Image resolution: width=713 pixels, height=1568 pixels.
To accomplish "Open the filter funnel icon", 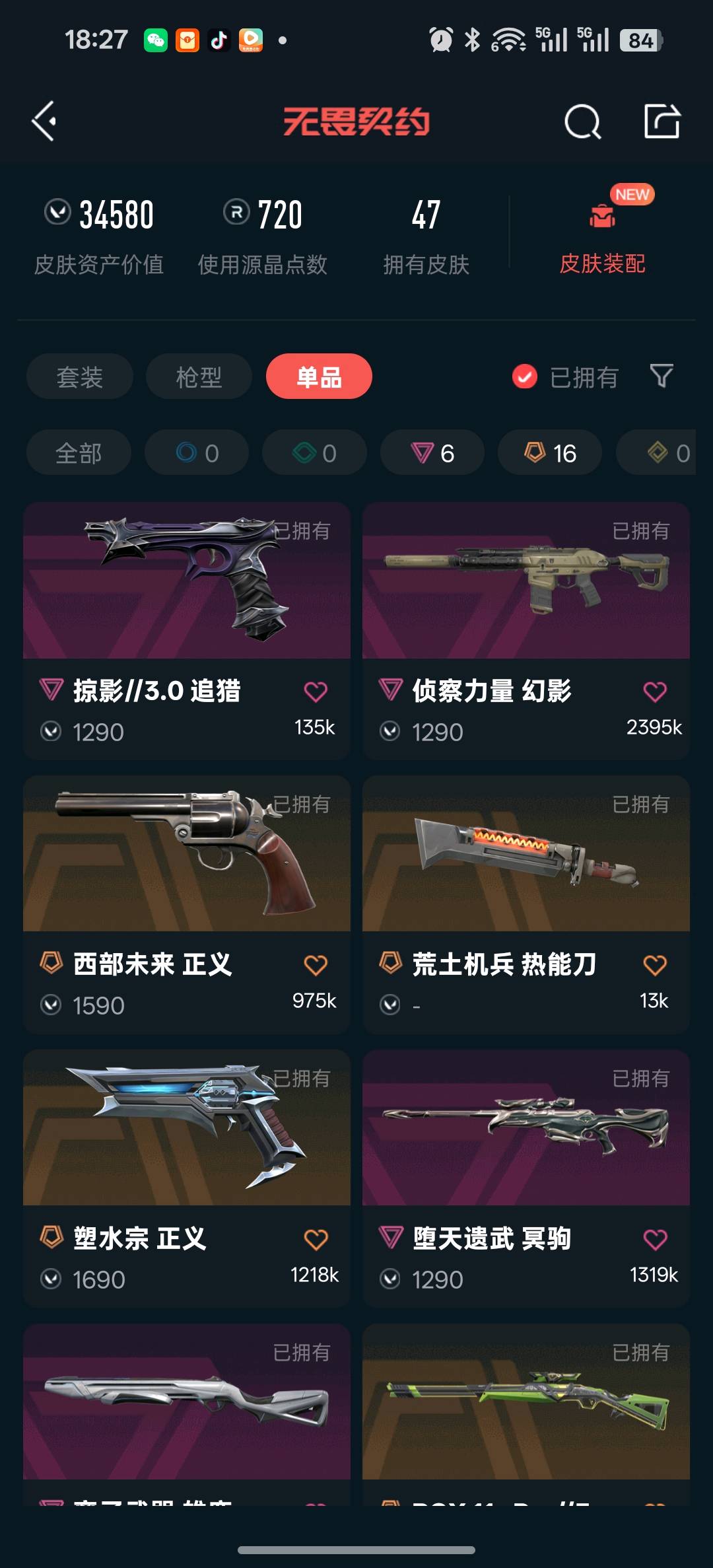I will point(662,376).
